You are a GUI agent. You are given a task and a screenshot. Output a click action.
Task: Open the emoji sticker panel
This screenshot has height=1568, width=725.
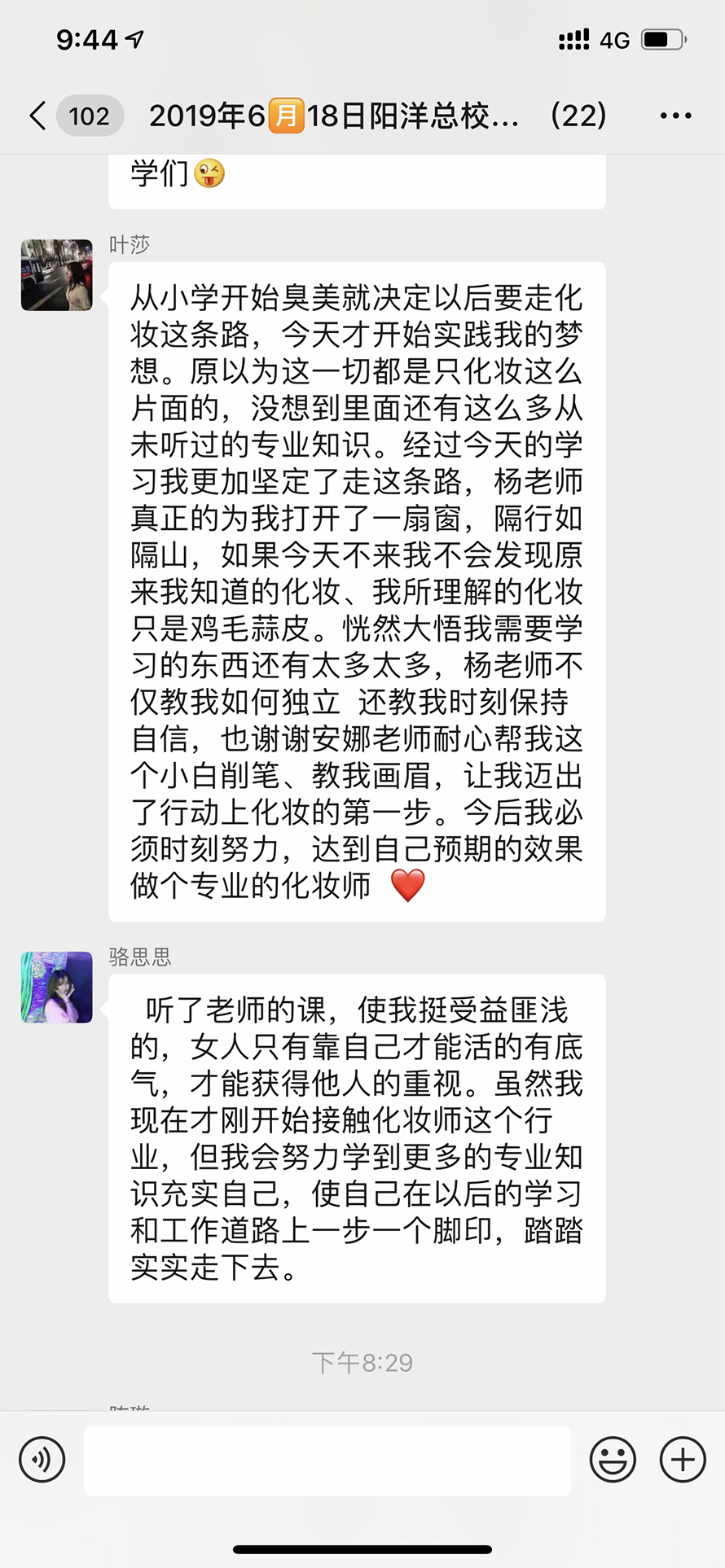point(613,1460)
